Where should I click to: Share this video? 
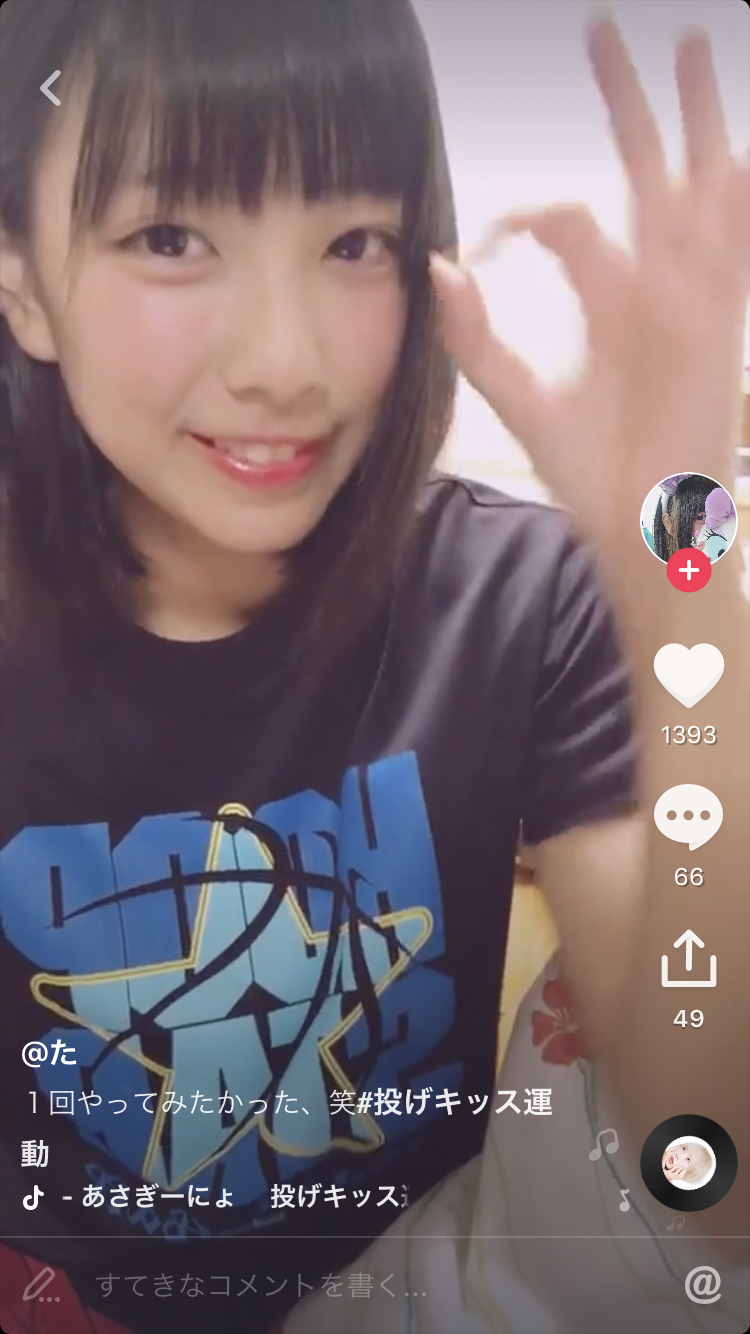688,959
